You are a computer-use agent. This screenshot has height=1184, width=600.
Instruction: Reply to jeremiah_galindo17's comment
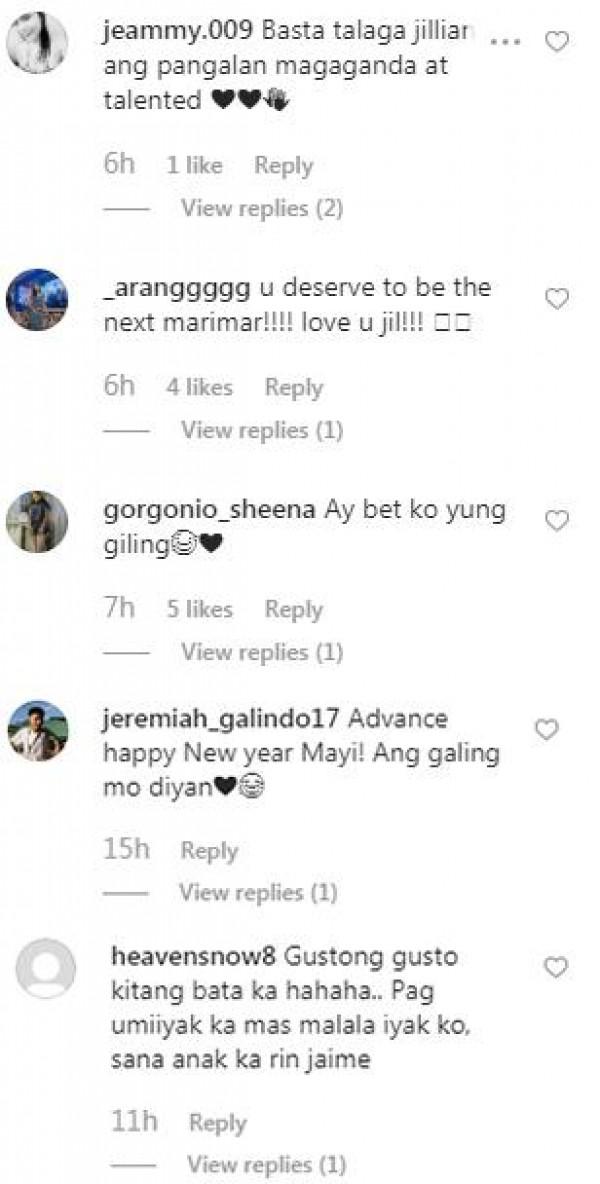click(209, 851)
